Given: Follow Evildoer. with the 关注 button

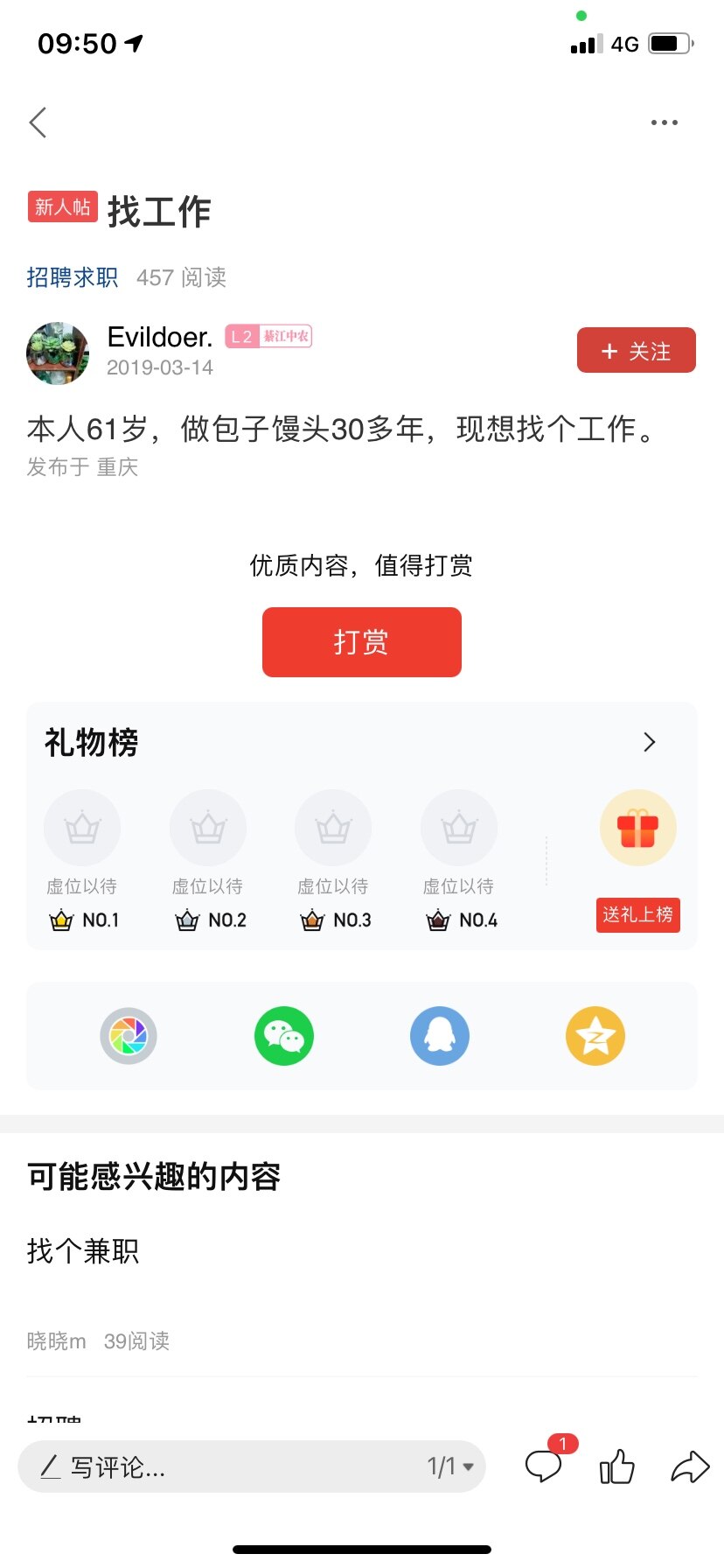Looking at the screenshot, I should [636, 351].
